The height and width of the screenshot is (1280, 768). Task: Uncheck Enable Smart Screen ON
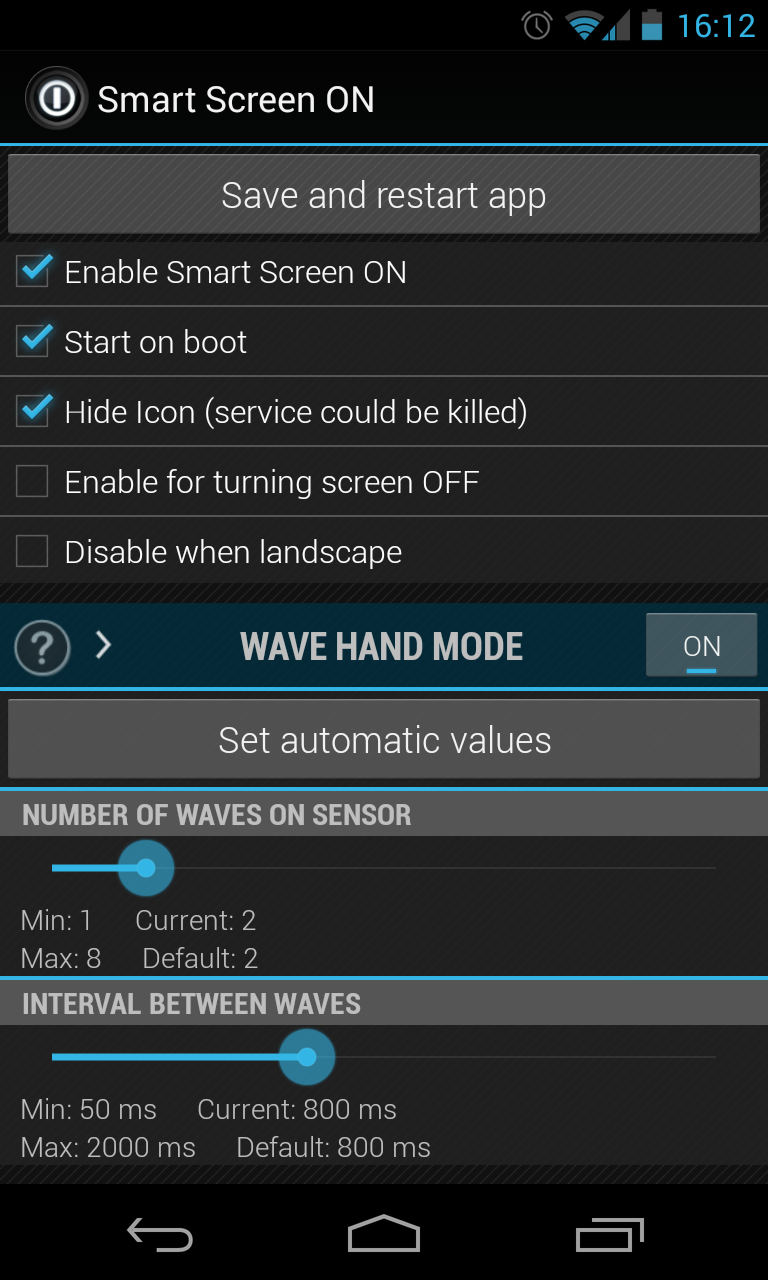click(33, 272)
